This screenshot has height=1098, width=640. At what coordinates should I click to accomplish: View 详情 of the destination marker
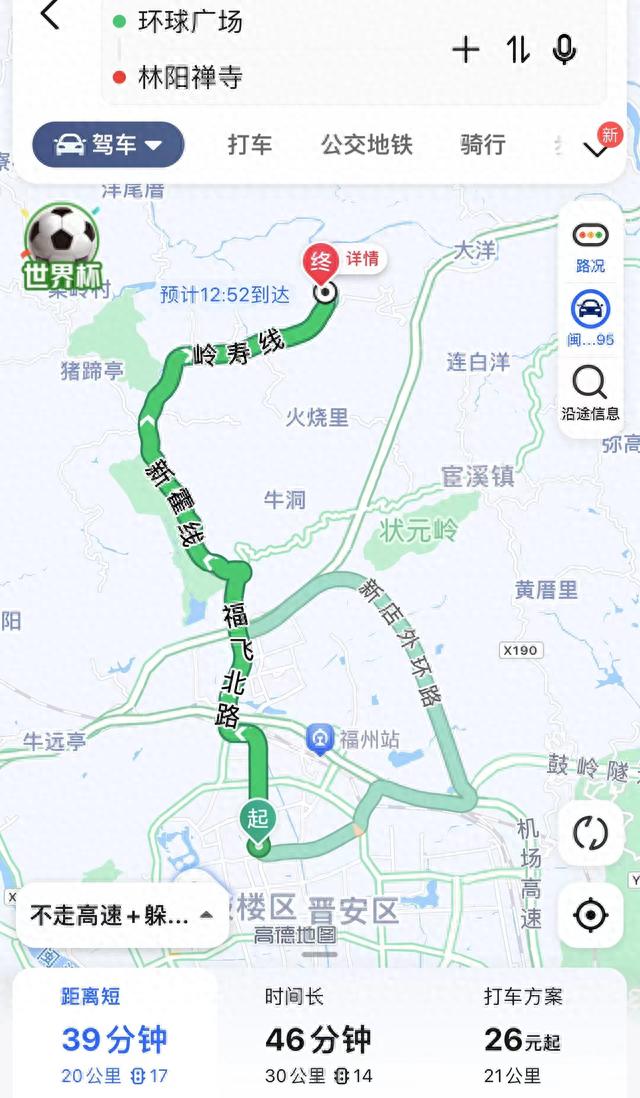pyautogui.click(x=362, y=259)
